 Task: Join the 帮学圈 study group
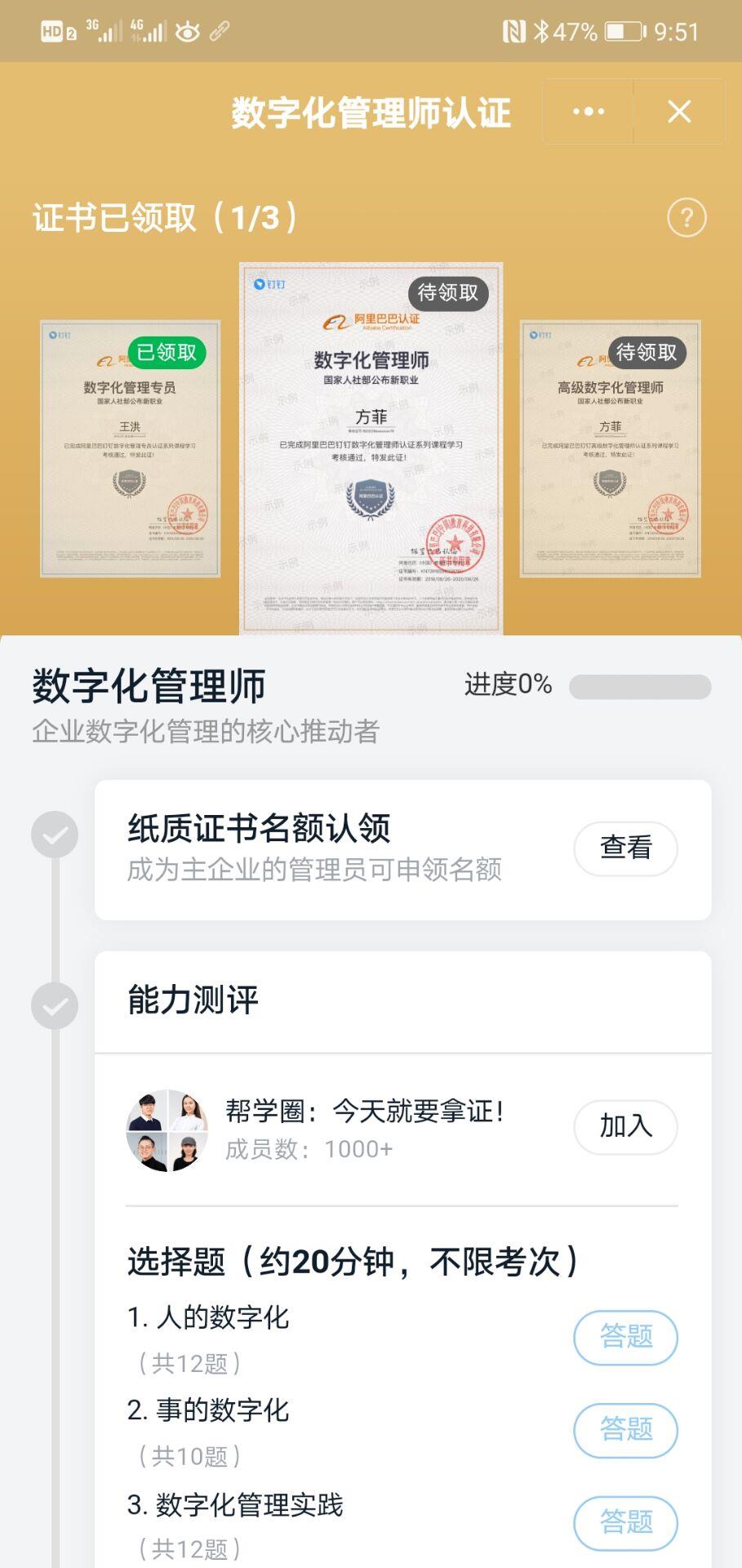tap(625, 1126)
